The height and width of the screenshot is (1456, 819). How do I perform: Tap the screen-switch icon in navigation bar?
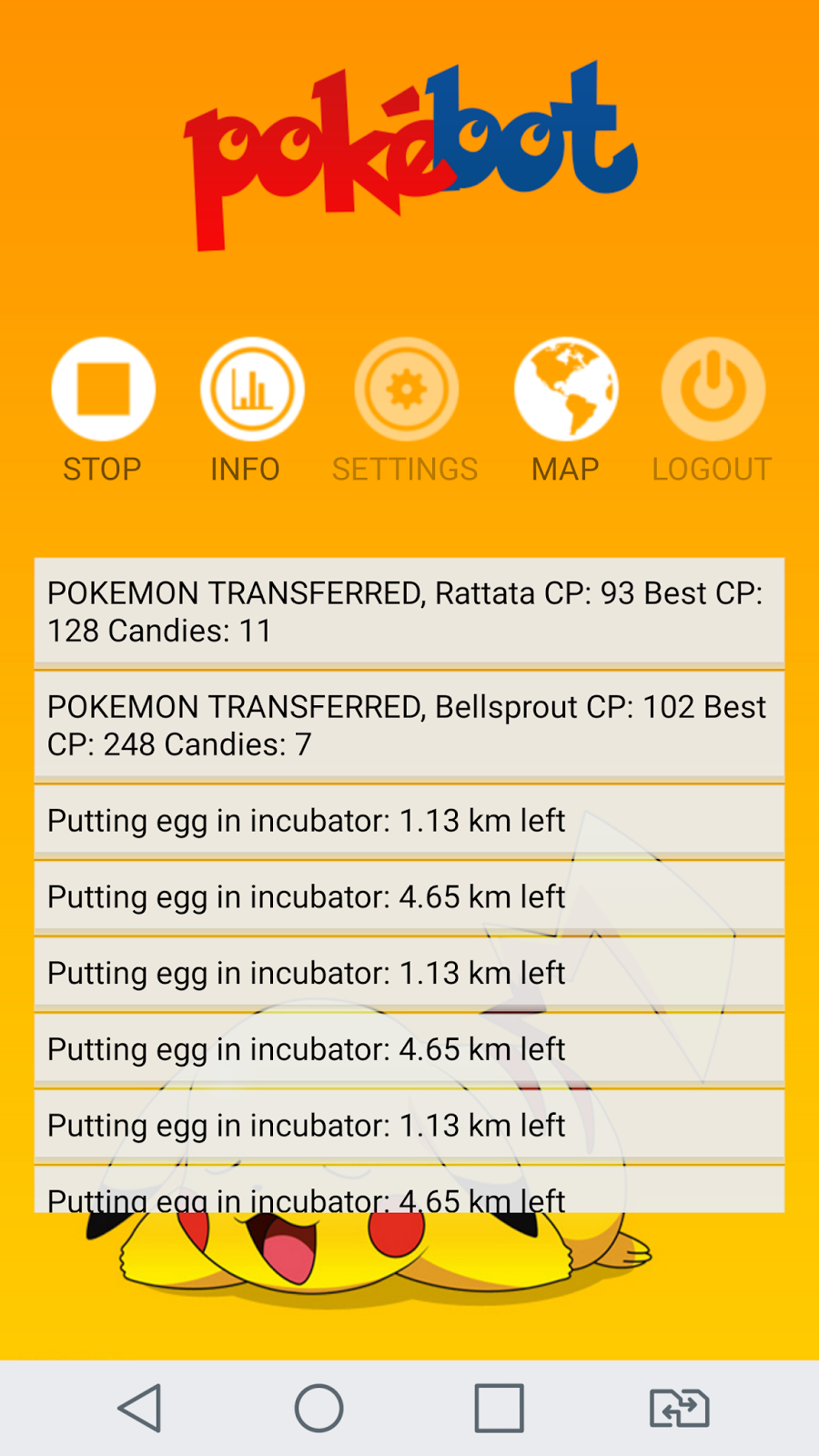click(x=680, y=1408)
